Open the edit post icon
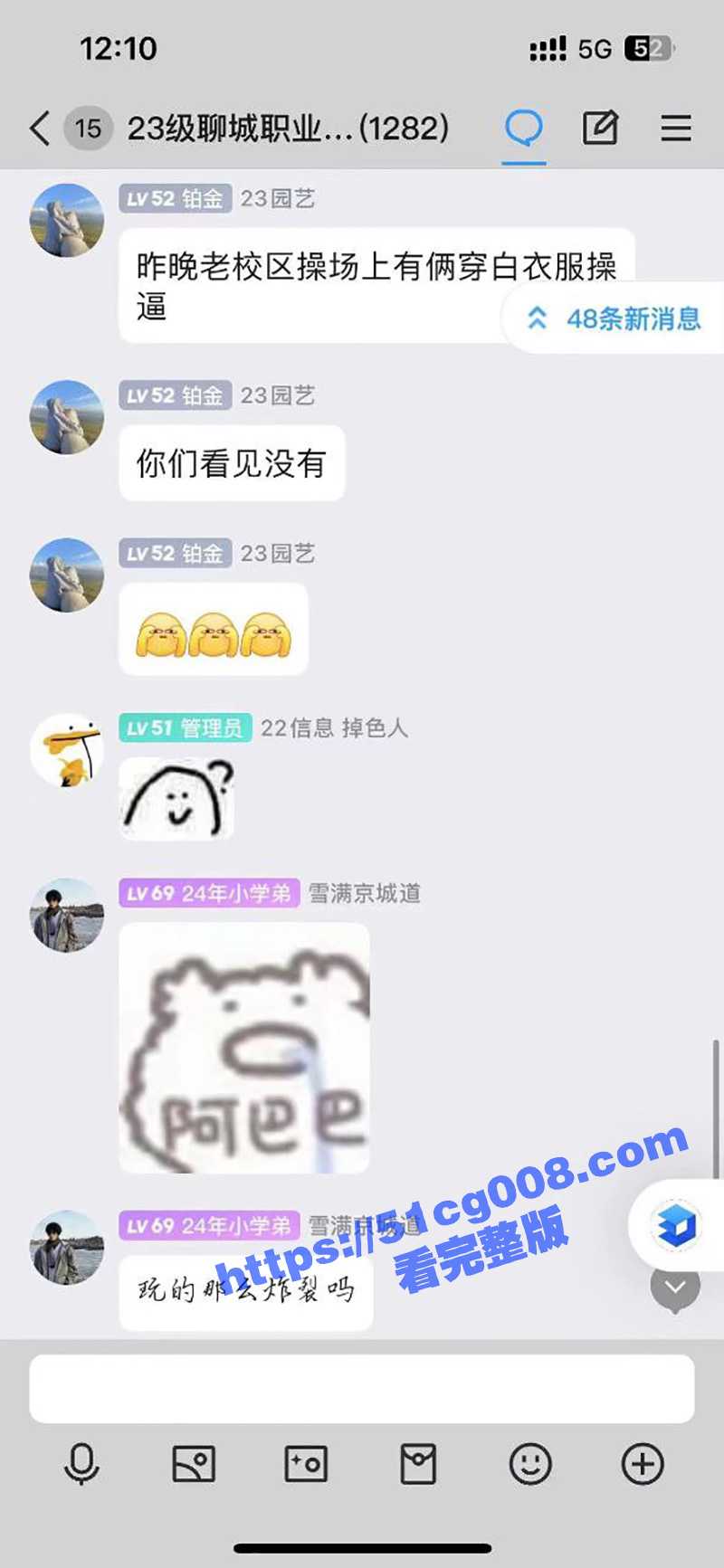Screen dimensions: 724x1568 coord(600,128)
